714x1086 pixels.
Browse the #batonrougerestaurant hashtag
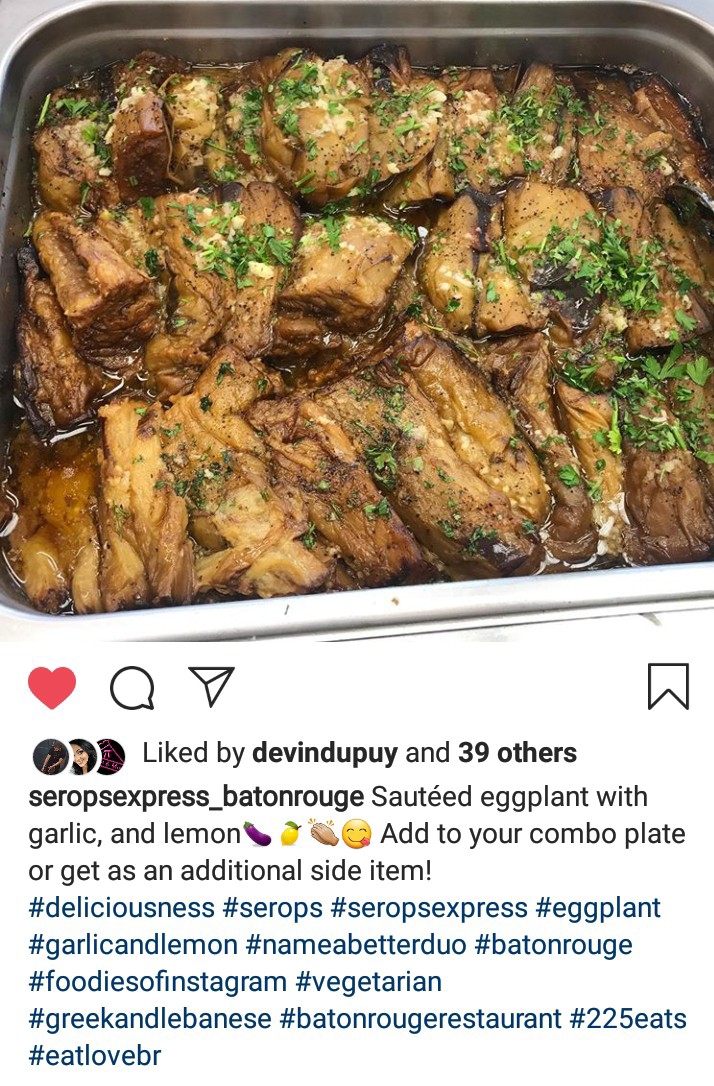point(420,1019)
